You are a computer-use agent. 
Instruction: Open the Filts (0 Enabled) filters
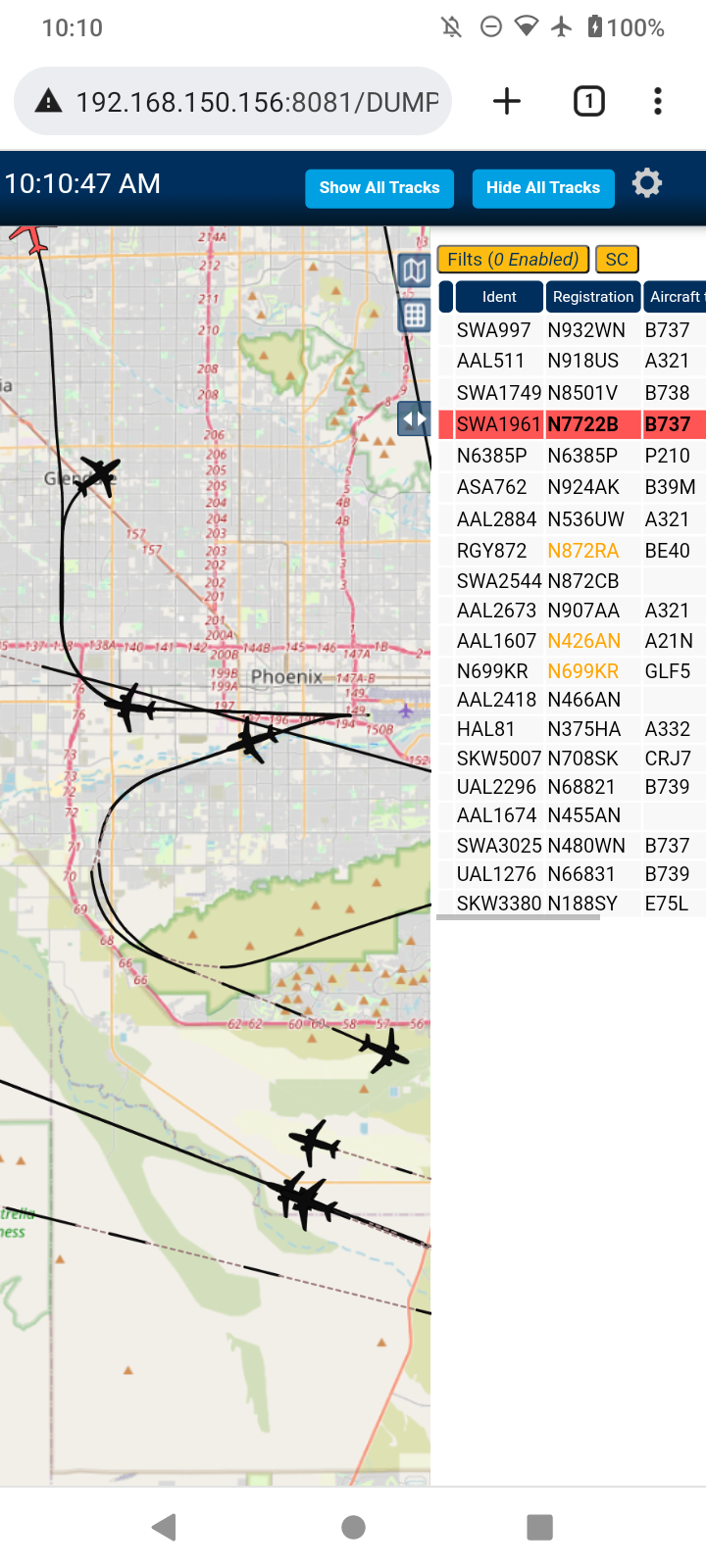(x=513, y=260)
